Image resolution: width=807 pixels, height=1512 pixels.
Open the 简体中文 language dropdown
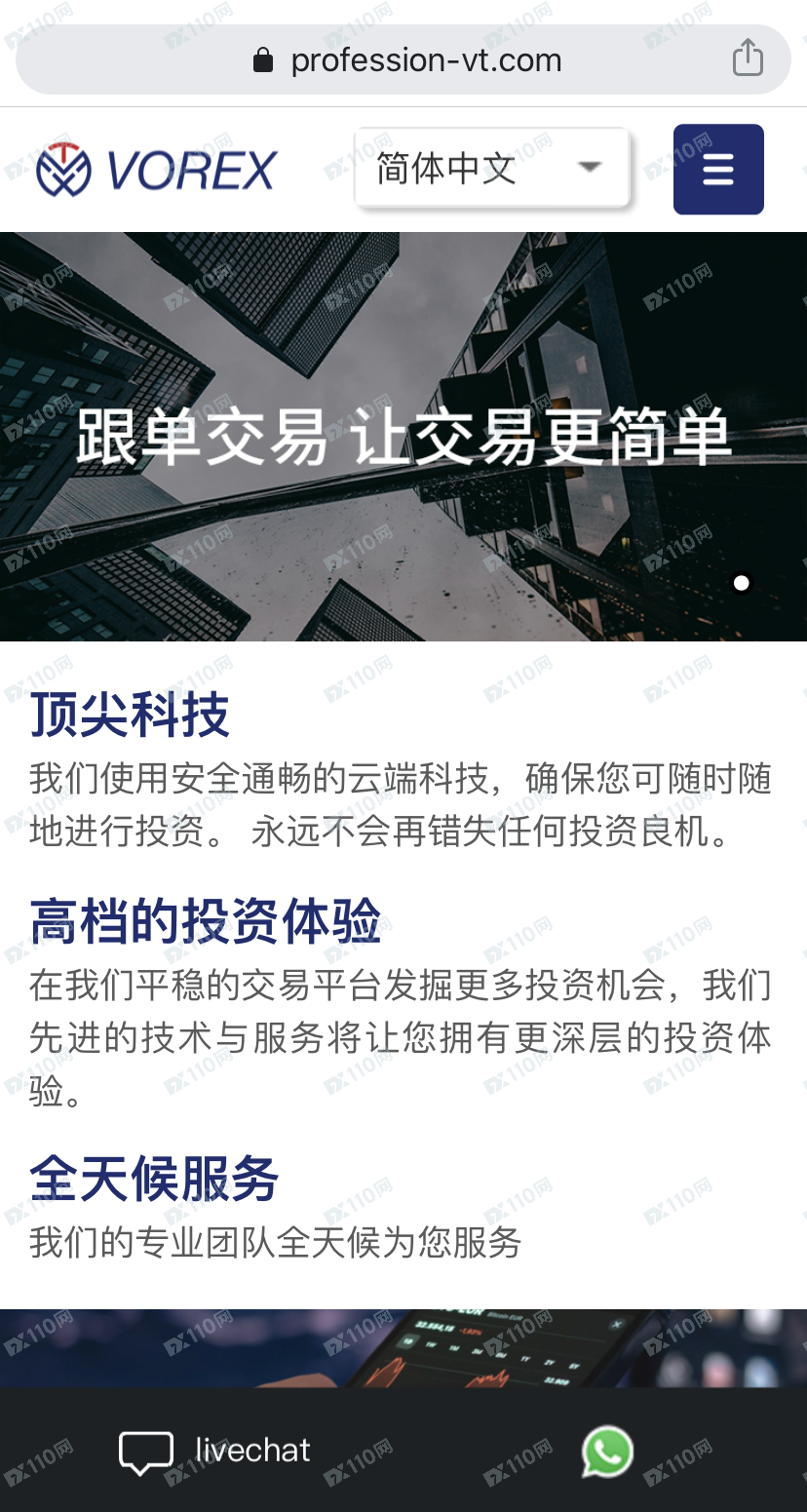pyautogui.click(x=492, y=168)
